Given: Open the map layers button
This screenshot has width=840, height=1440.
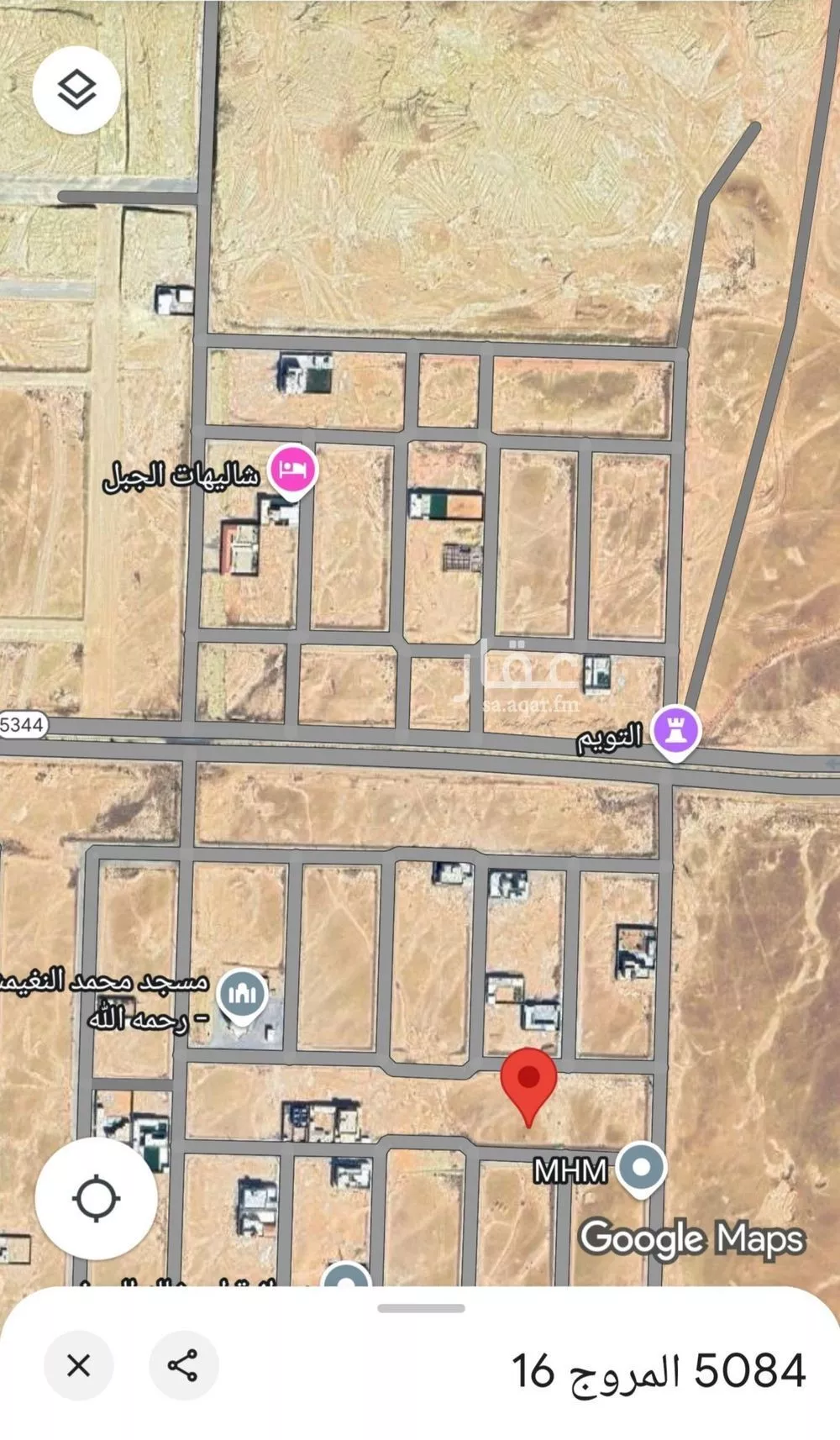Looking at the screenshot, I should point(76,90).
